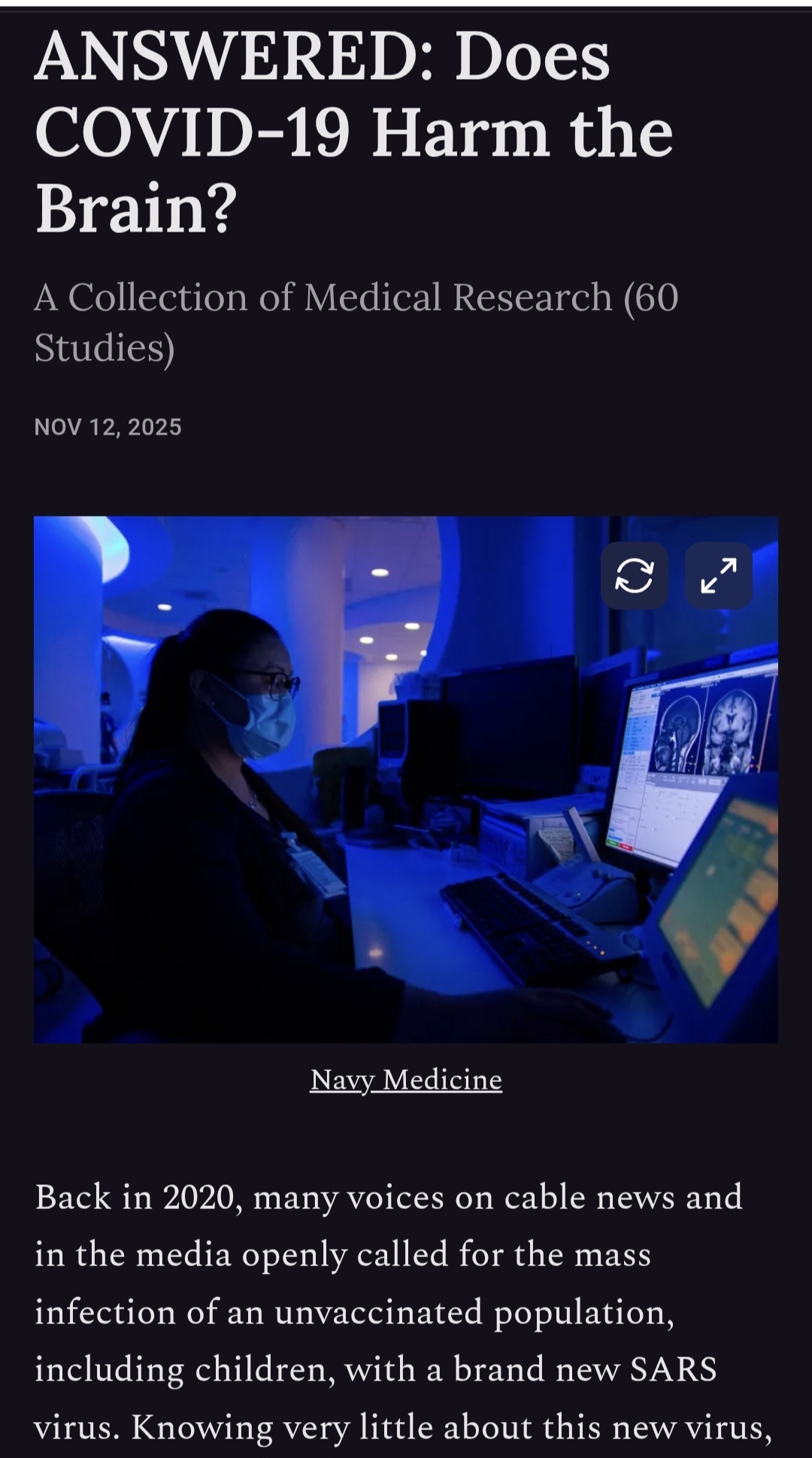
Task: Tap the refresh icon on the article image
Action: pos(634,576)
